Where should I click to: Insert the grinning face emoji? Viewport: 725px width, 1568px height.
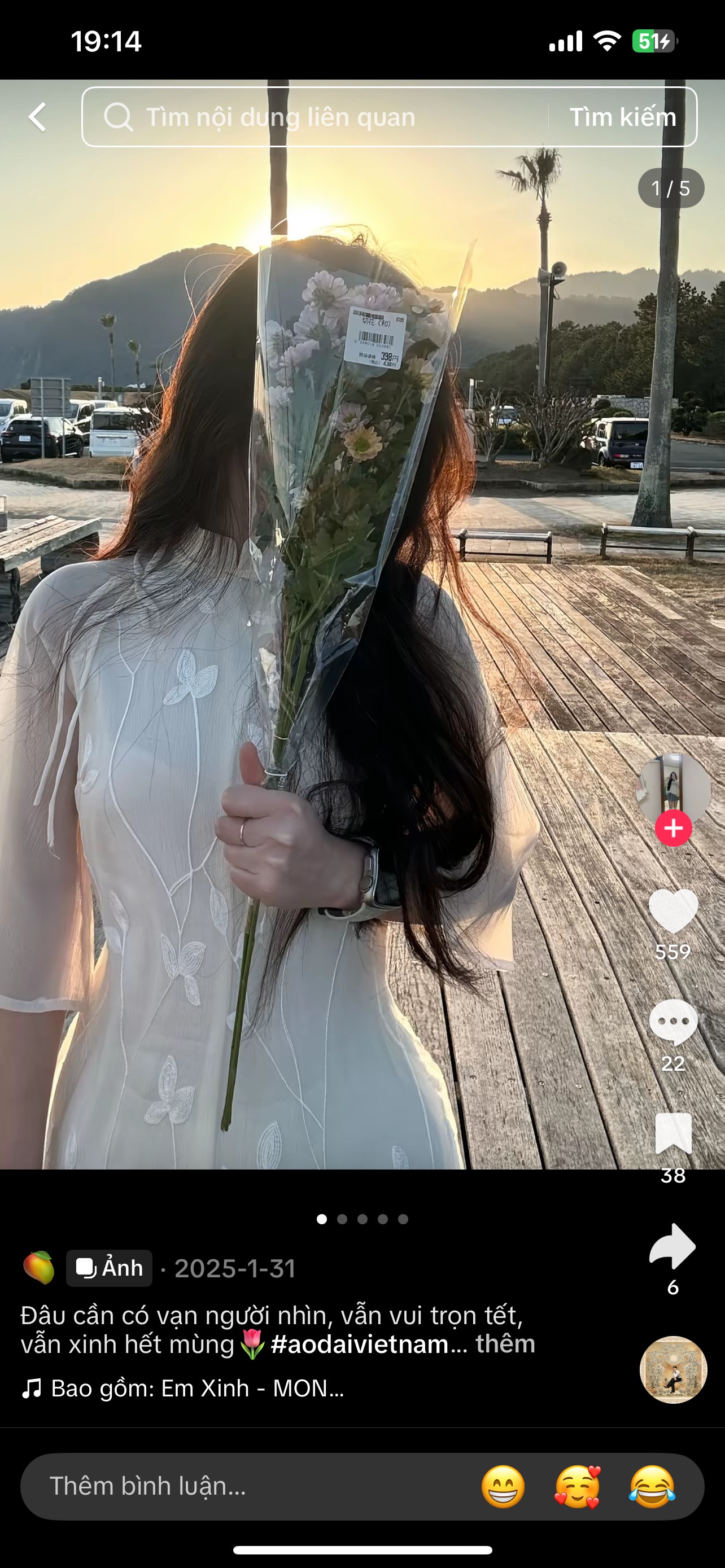[x=503, y=1486]
